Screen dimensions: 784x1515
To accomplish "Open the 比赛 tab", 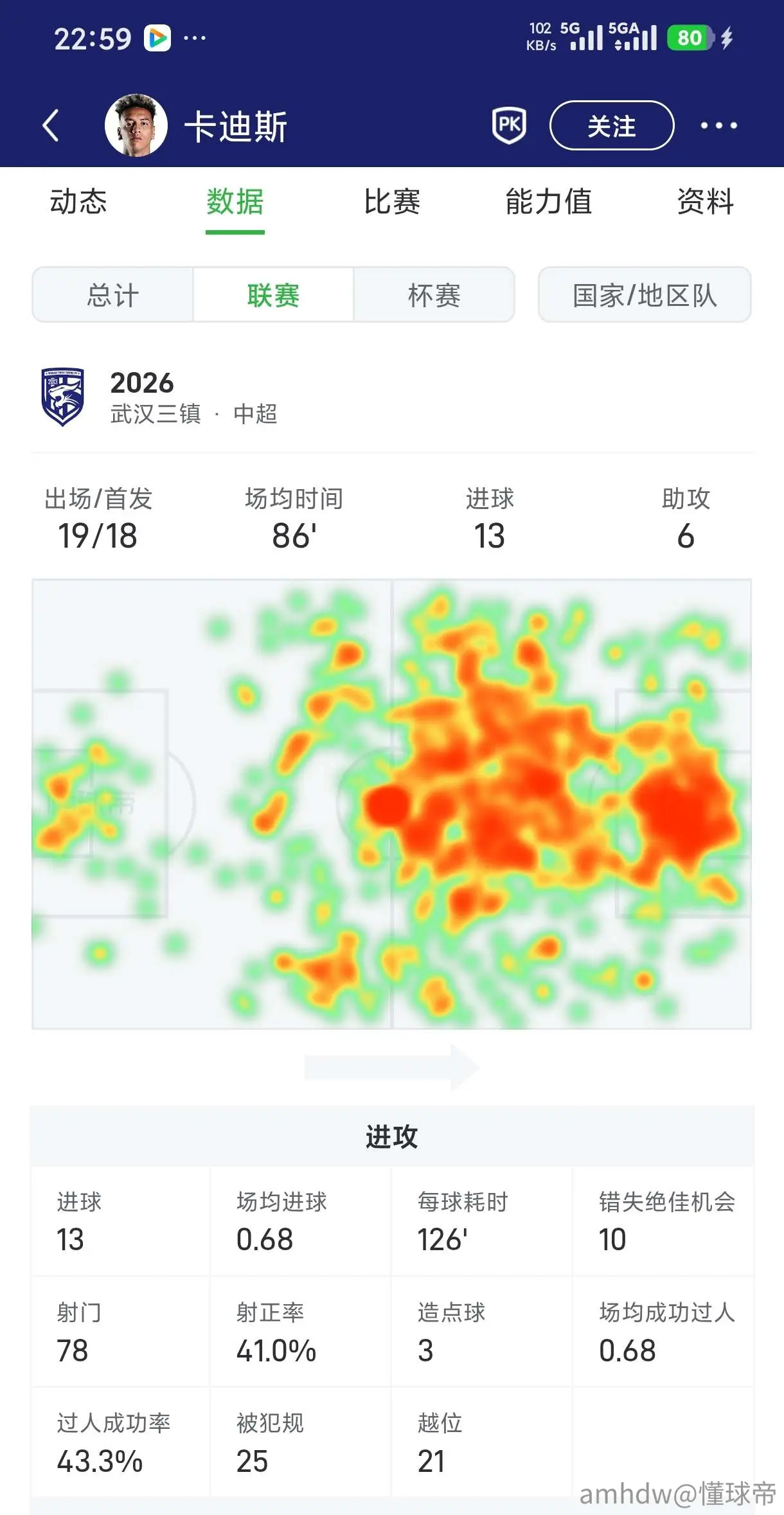I will pyautogui.click(x=392, y=202).
